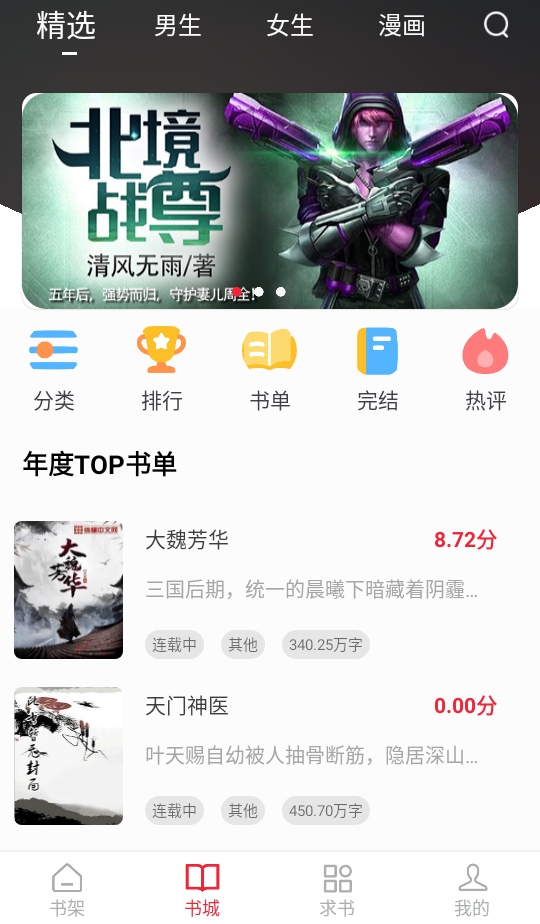
Task: Open 完结 completed books
Action: [377, 369]
